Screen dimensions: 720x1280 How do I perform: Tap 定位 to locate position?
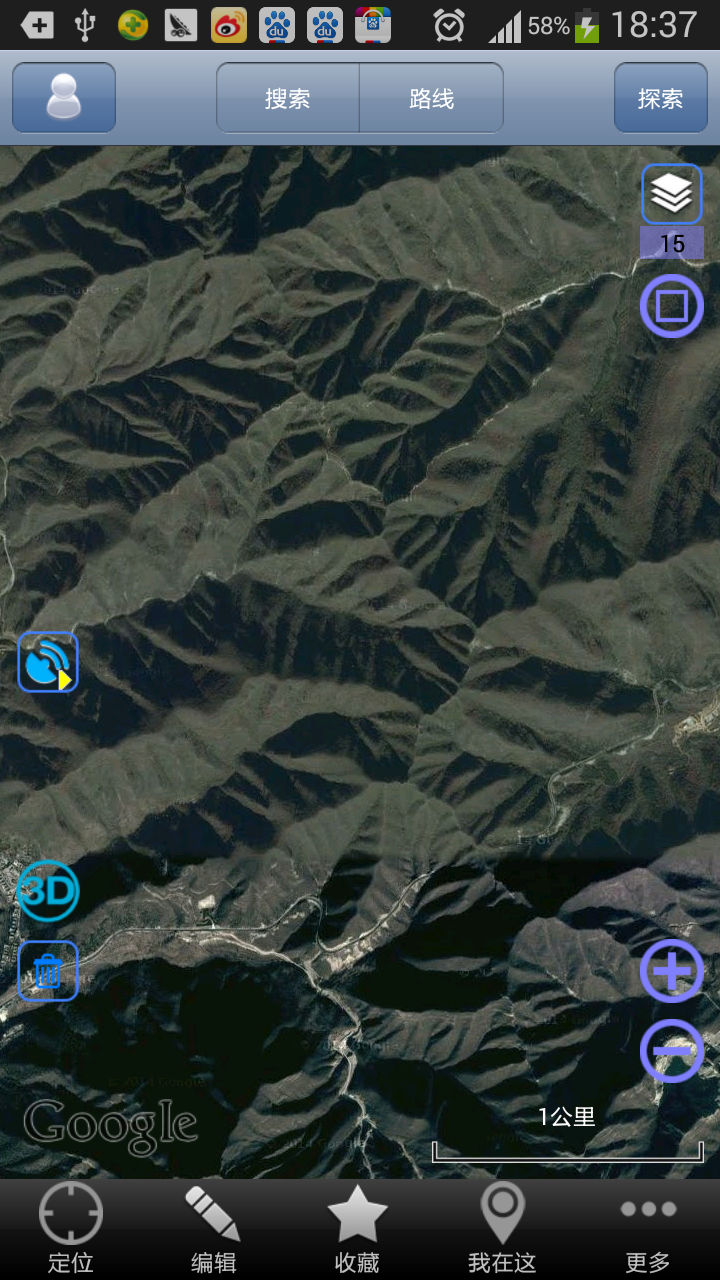point(71,1229)
